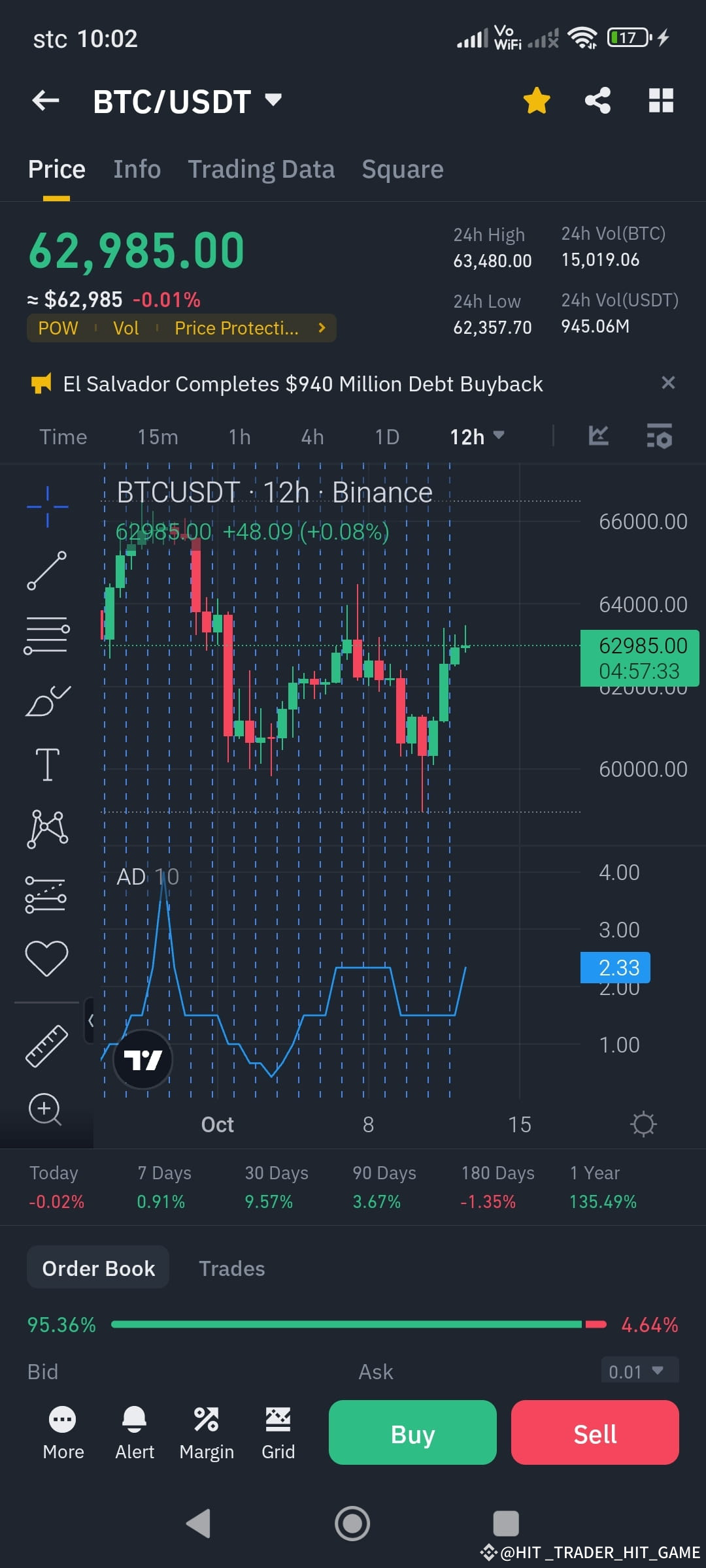The image size is (706, 1568).
Task: Switch to the Trades tab
Action: pyautogui.click(x=231, y=1267)
